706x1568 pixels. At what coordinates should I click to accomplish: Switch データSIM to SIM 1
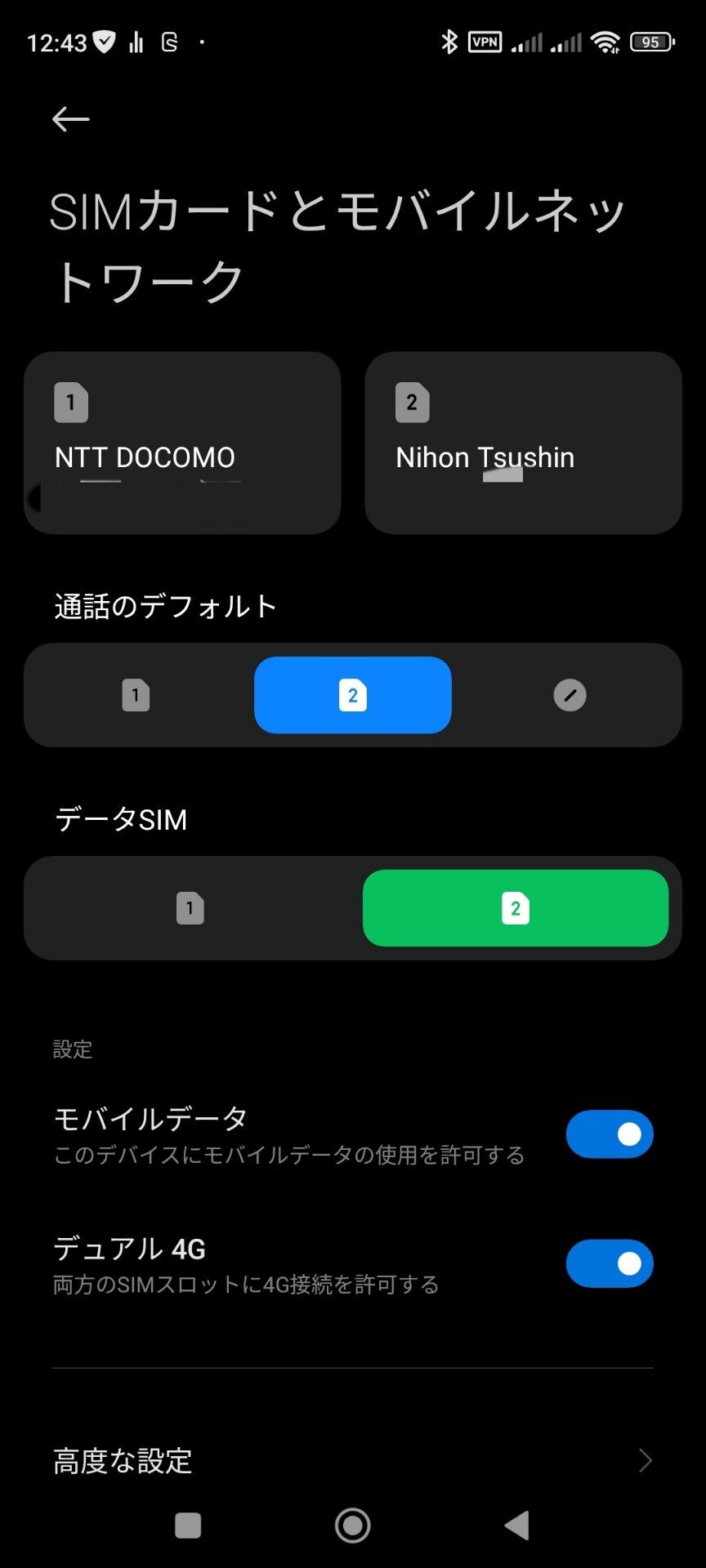pos(190,908)
